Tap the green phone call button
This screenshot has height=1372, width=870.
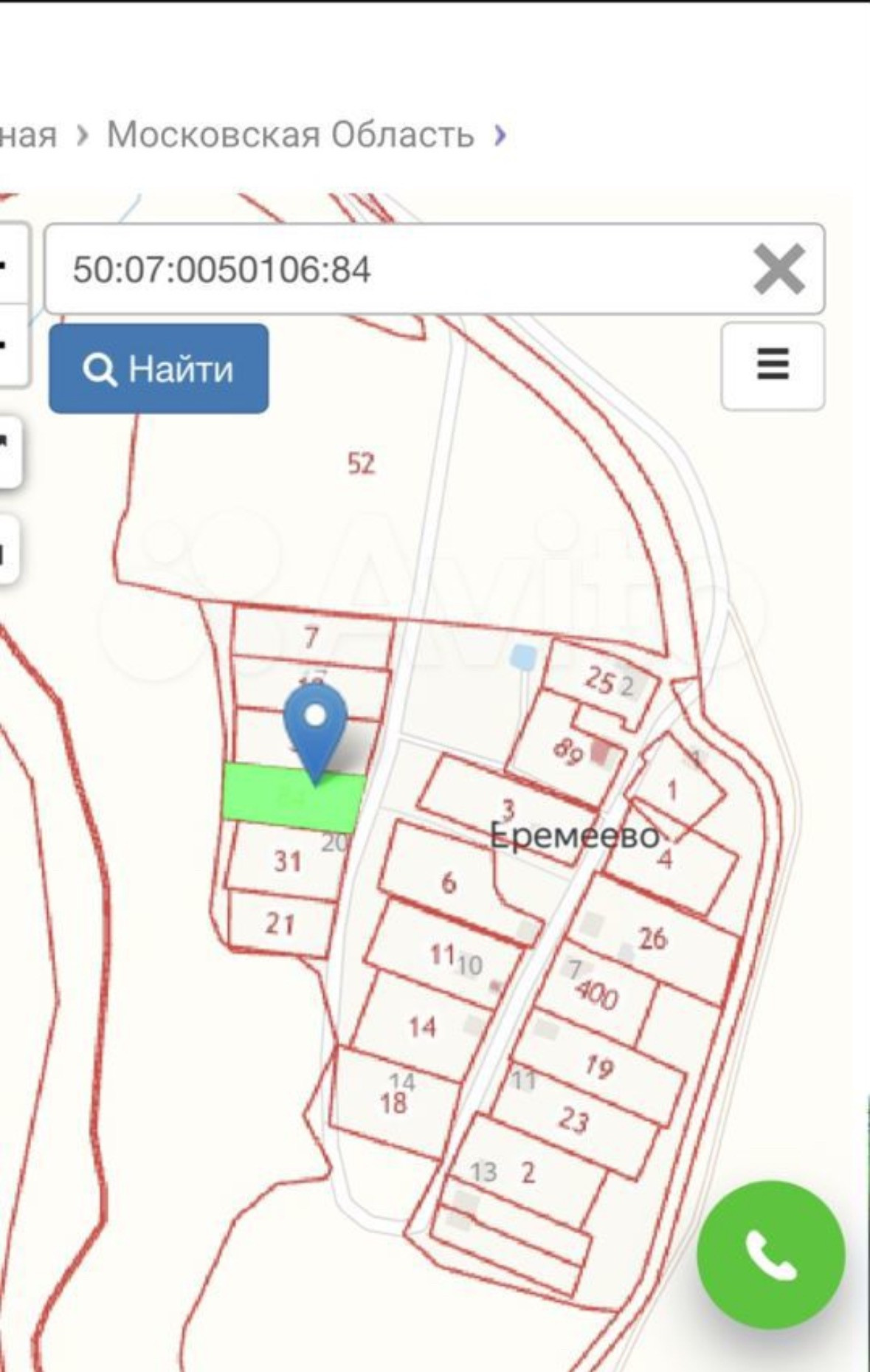(x=771, y=1254)
